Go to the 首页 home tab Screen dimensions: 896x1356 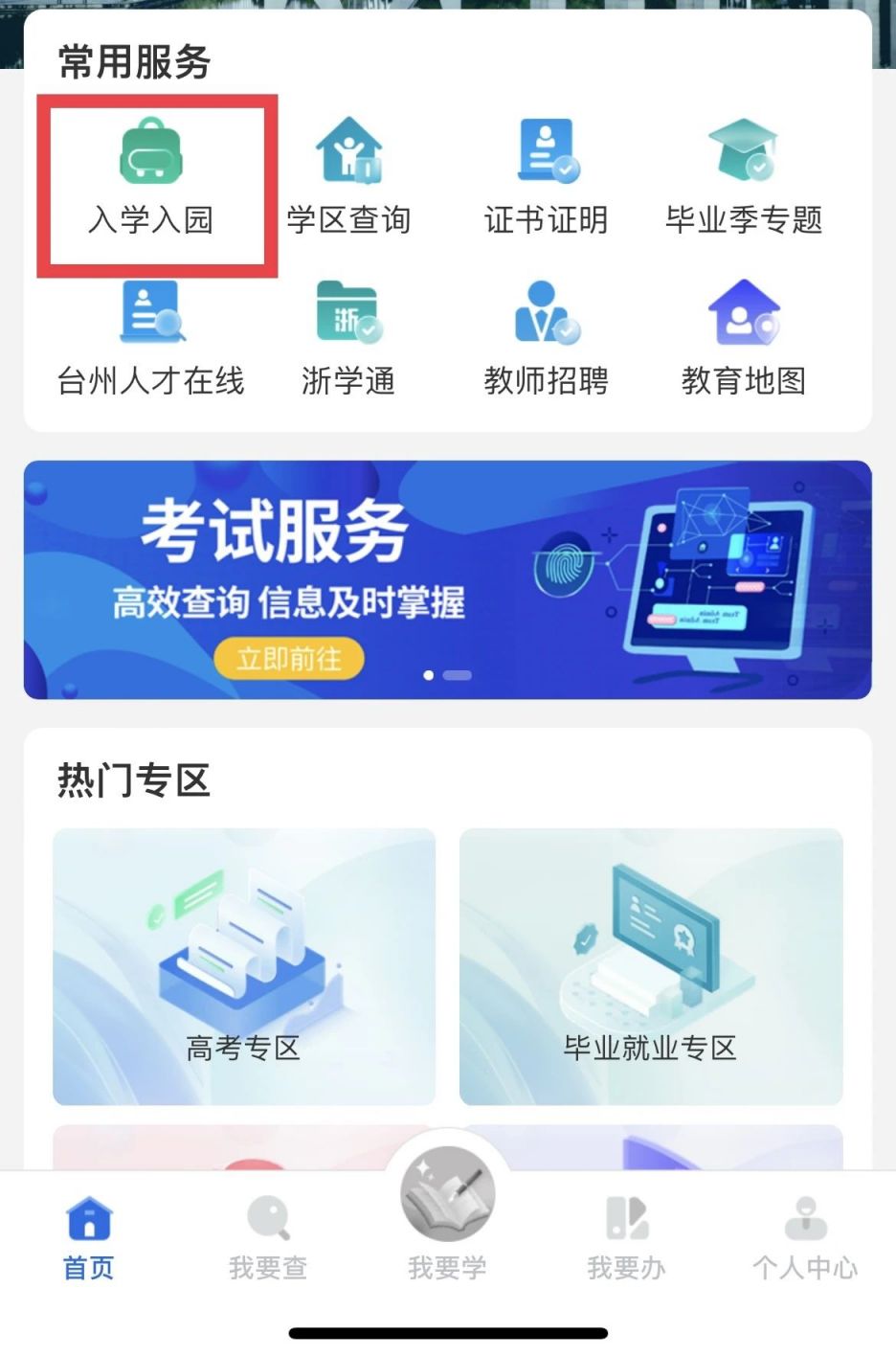point(89,1238)
